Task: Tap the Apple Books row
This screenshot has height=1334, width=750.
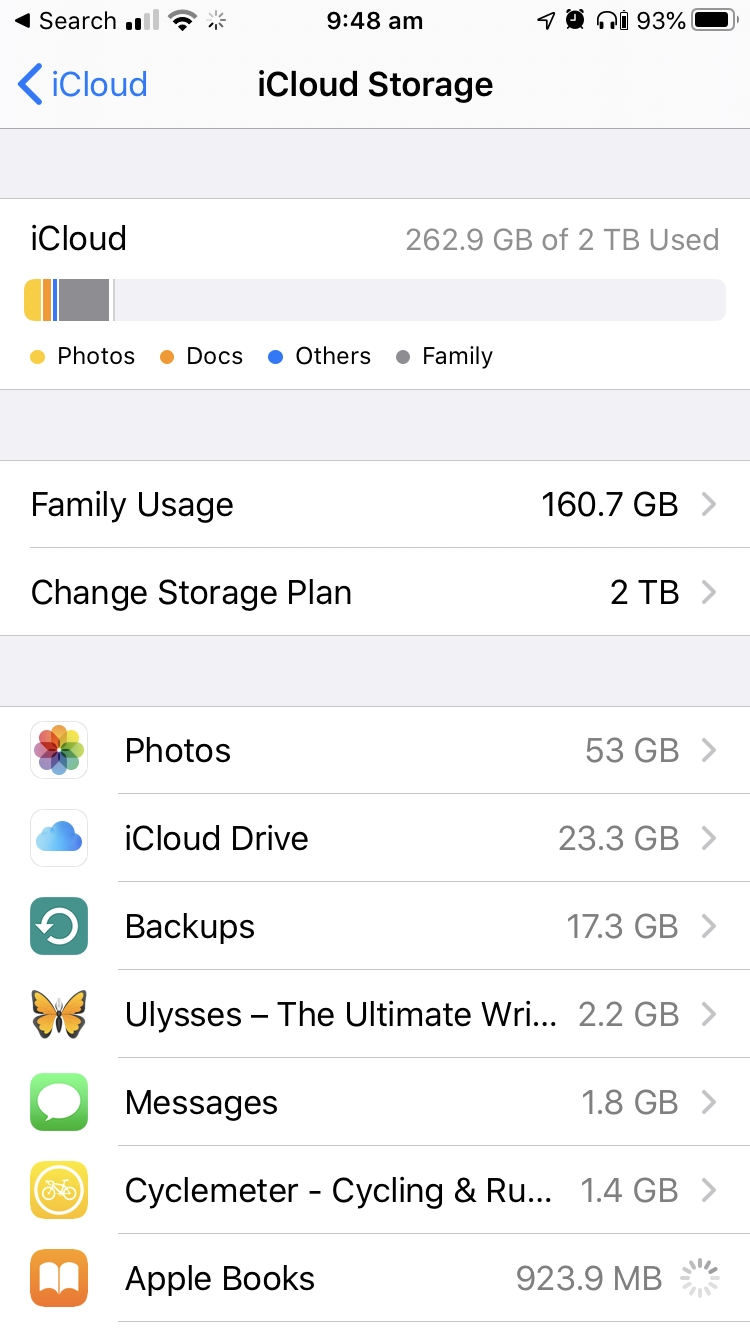Action: click(x=375, y=1278)
